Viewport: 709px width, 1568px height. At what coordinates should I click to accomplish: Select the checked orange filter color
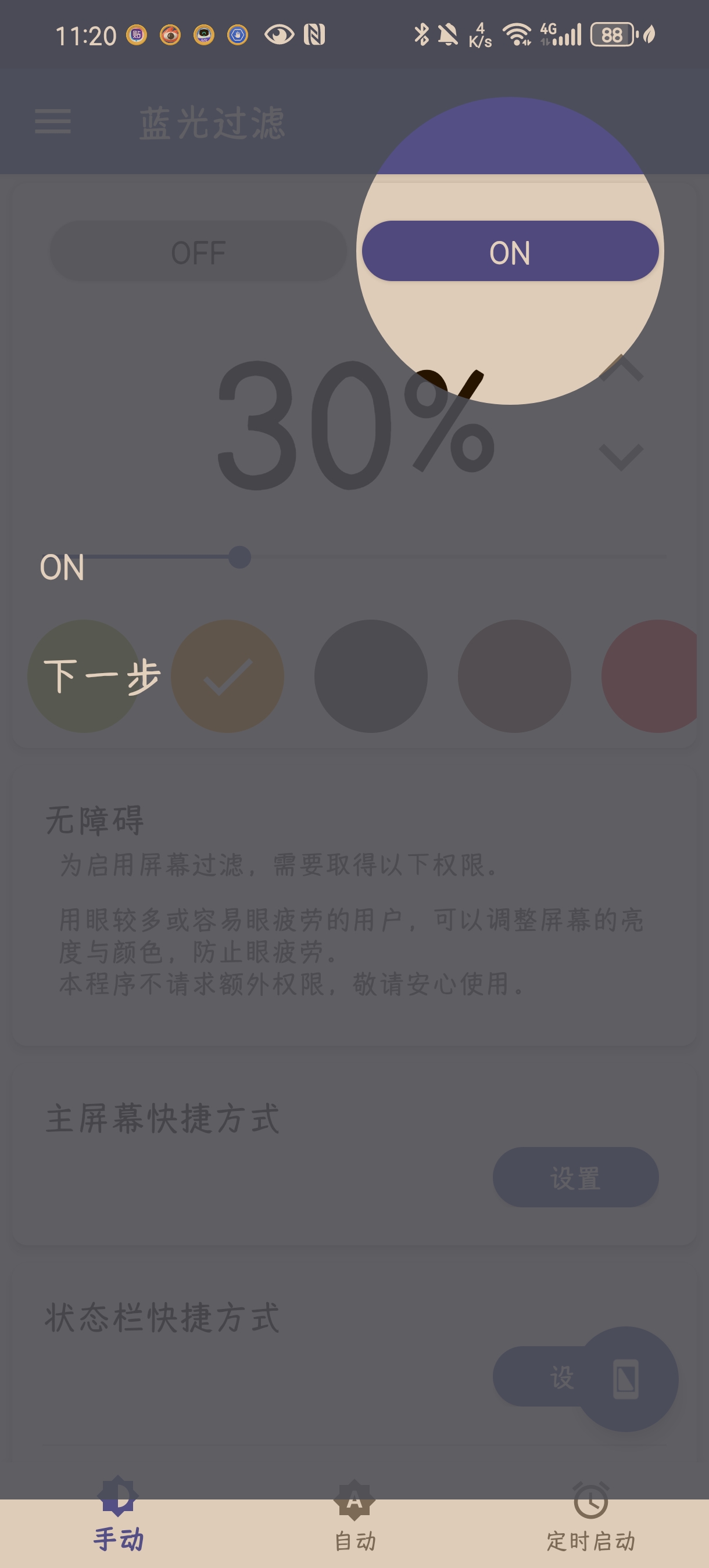(x=227, y=676)
